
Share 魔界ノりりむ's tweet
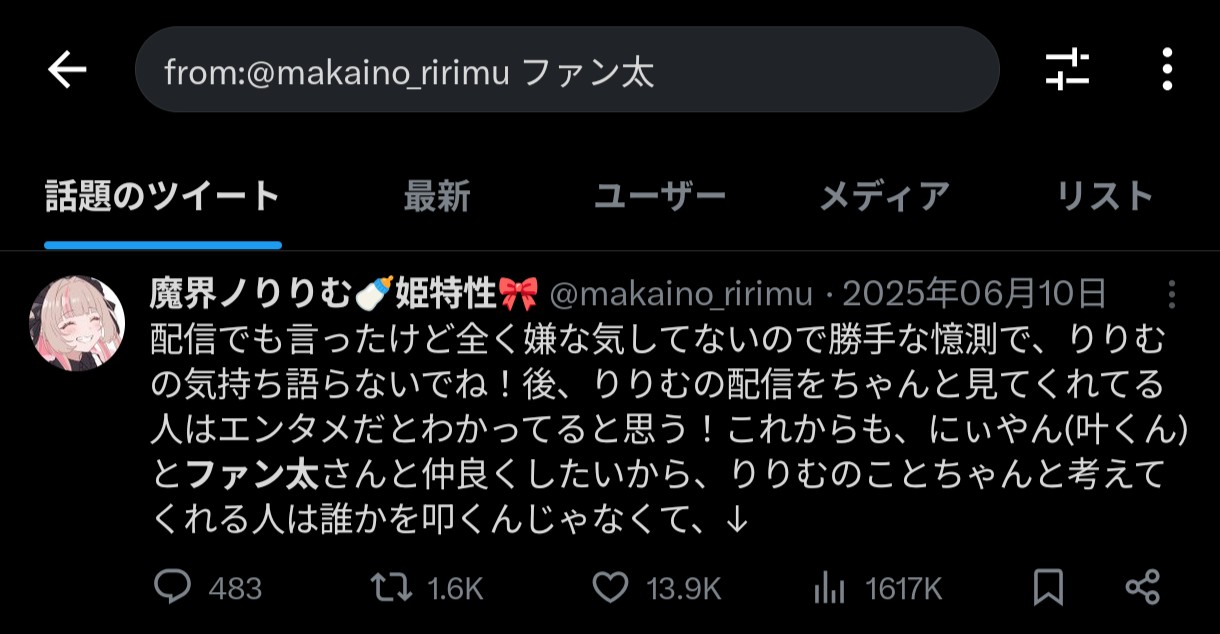pyautogui.click(x=1142, y=588)
